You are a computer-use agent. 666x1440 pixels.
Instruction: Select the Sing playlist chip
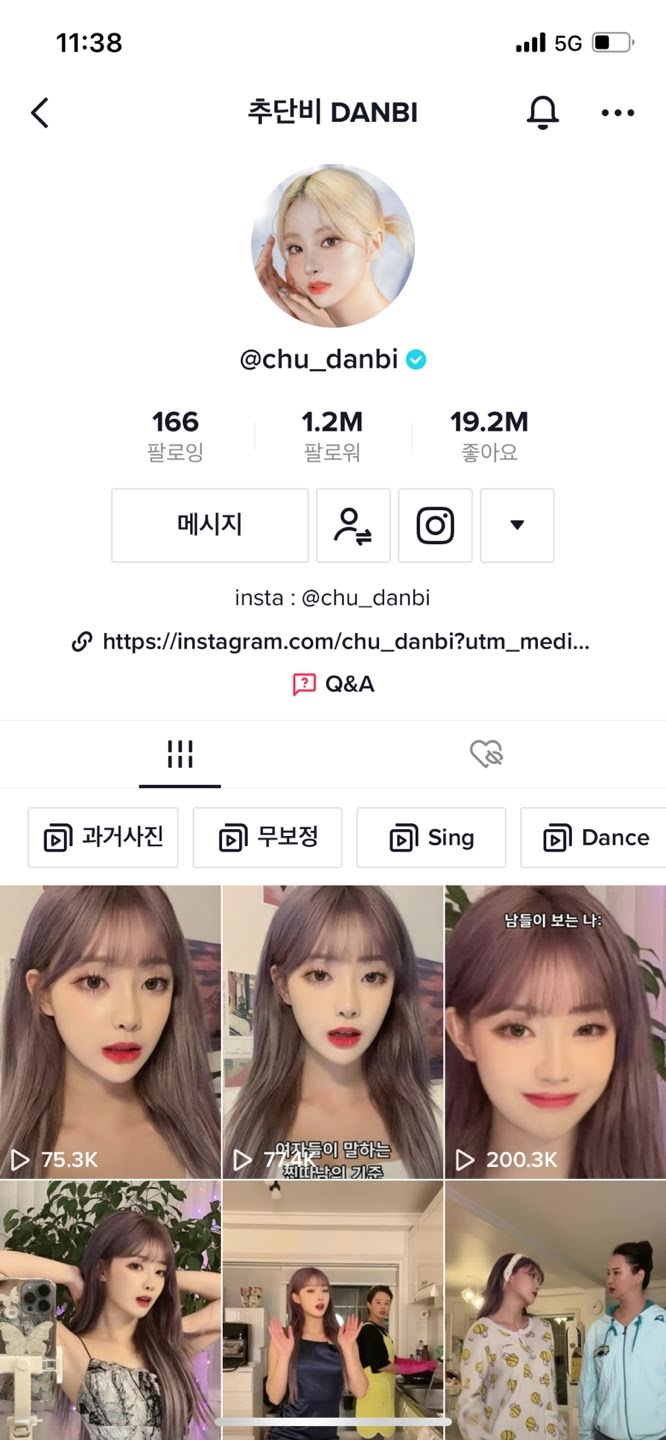[431, 837]
